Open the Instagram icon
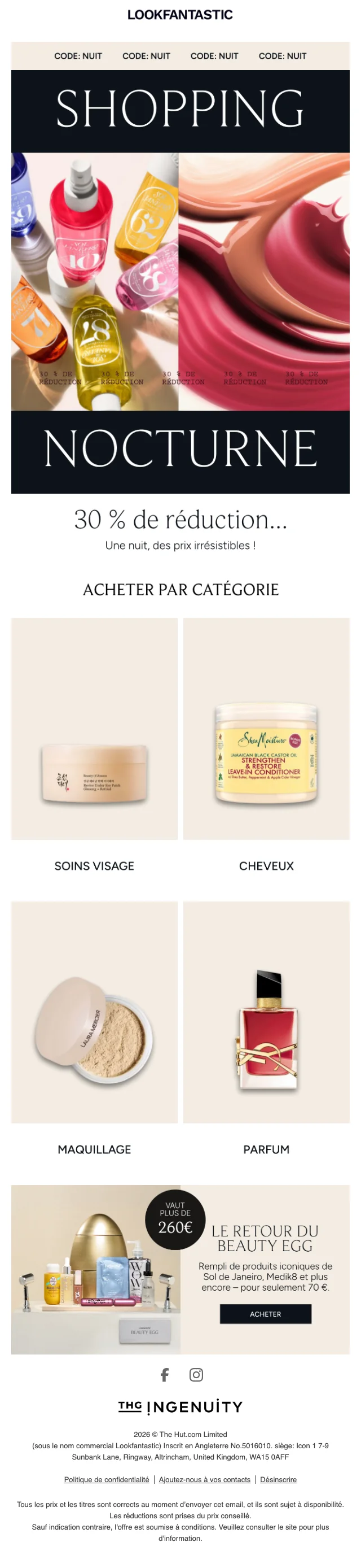This screenshot has width=361, height=1568. click(196, 1374)
